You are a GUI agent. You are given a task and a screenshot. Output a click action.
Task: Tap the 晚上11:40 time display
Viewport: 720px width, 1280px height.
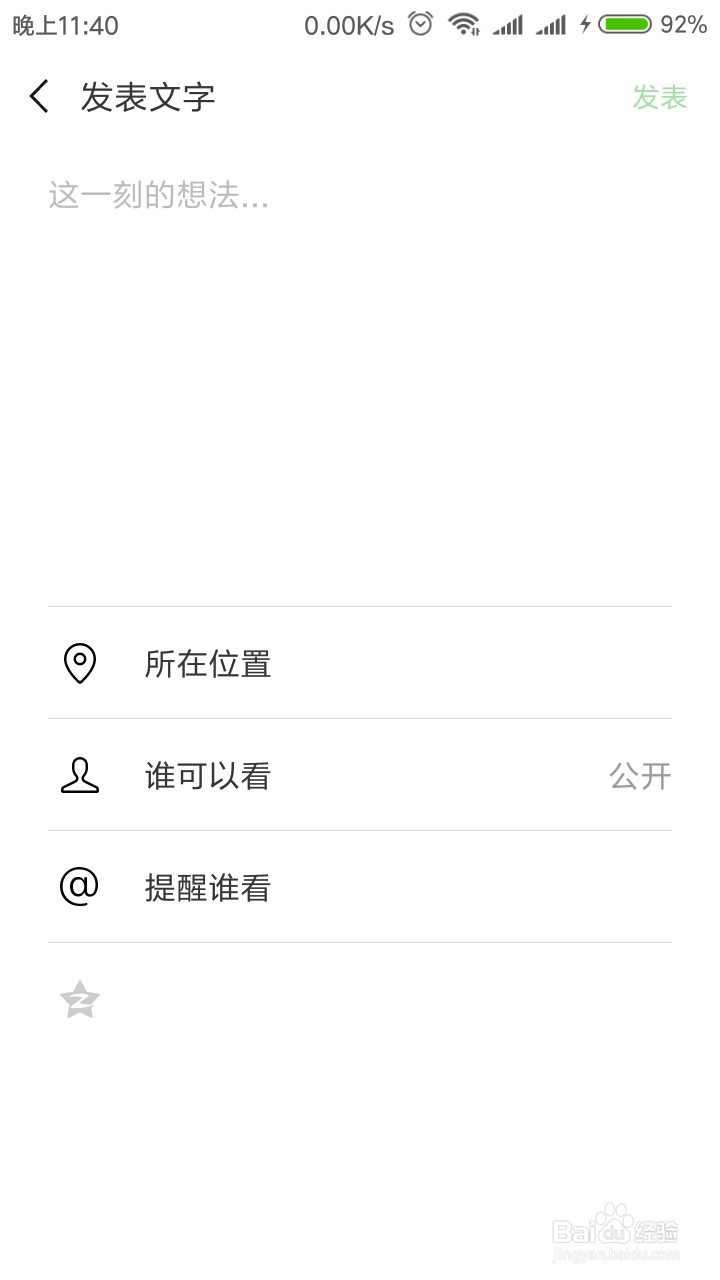[62, 25]
